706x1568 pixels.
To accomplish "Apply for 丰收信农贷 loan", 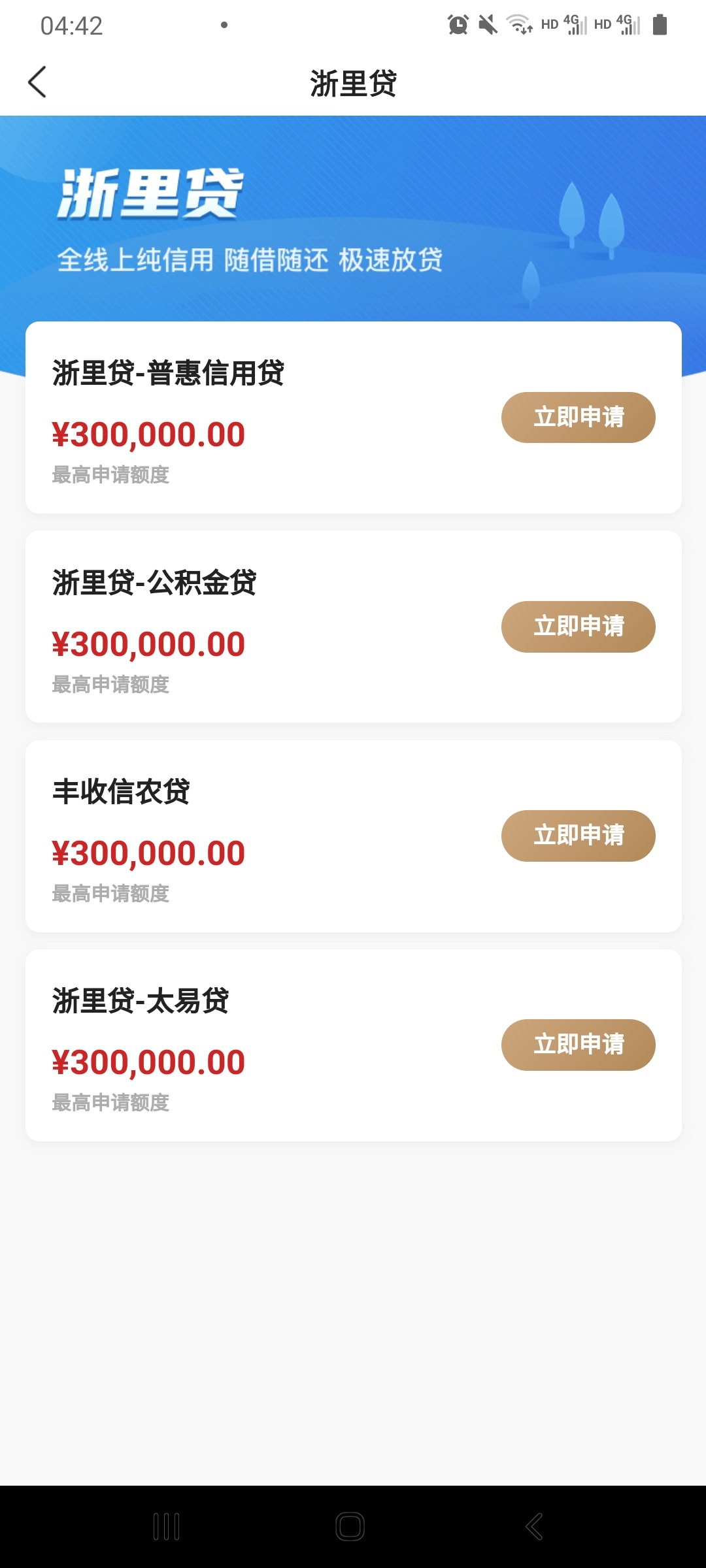I will tap(578, 836).
